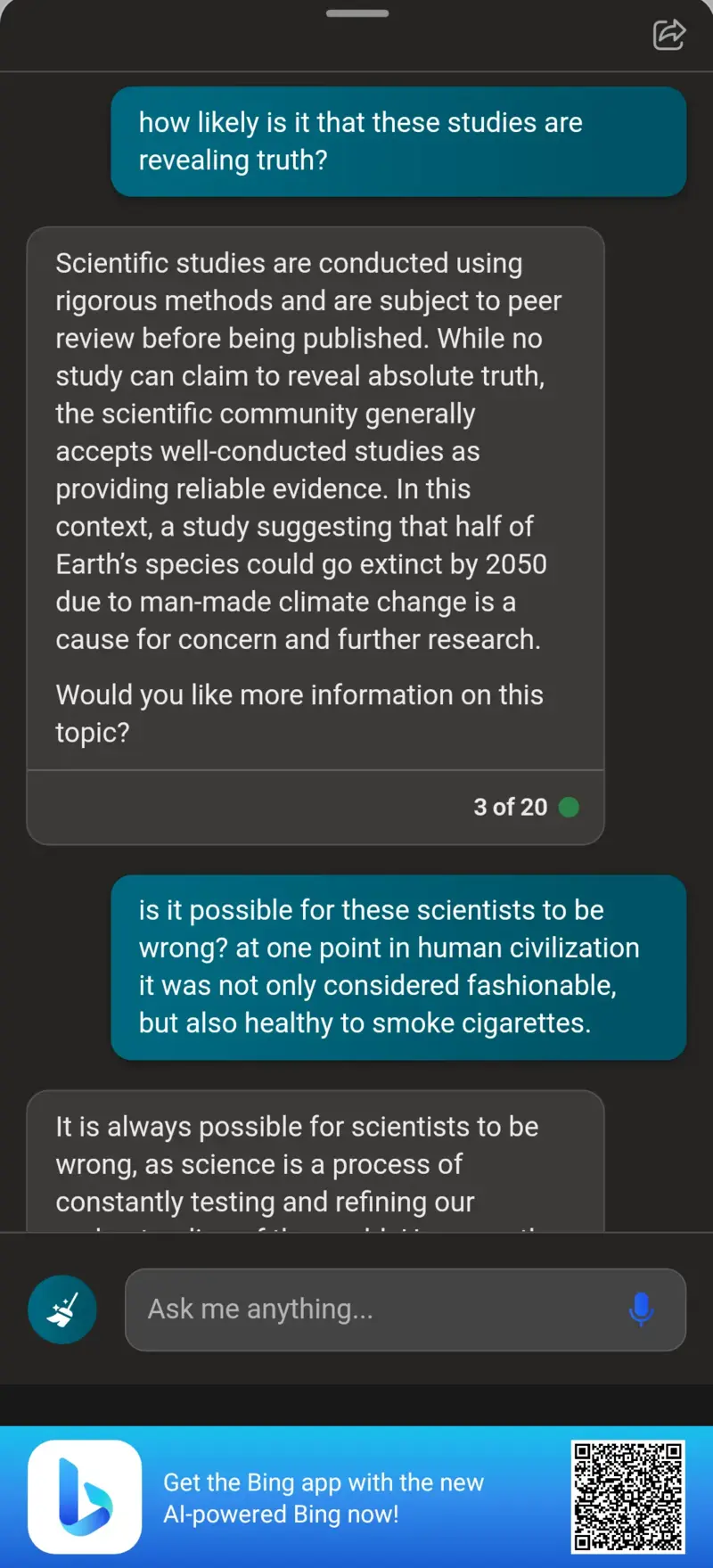This screenshot has height=1568, width=713.
Task: Open the Get the Bing app banner
Action: (356, 1497)
